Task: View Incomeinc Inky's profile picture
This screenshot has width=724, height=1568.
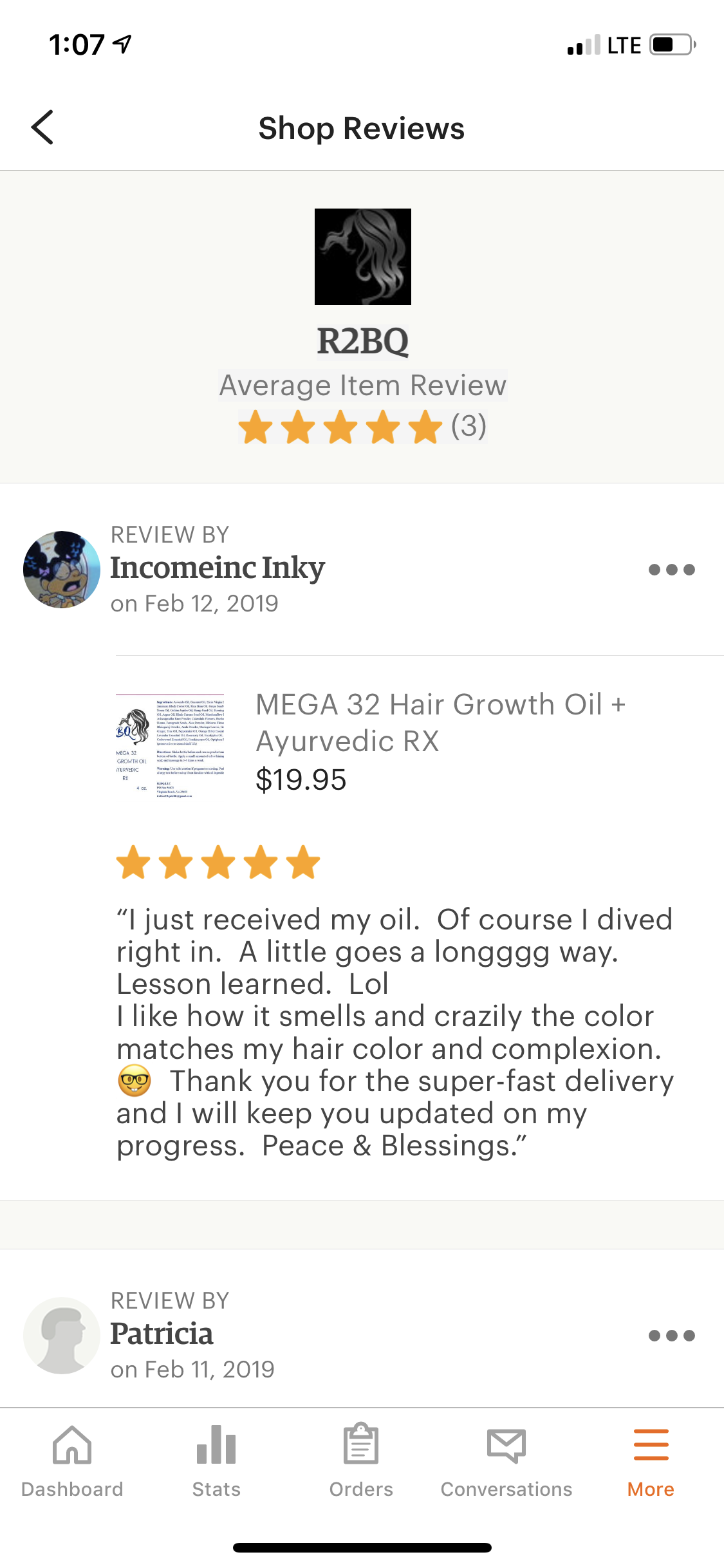Action: coord(62,570)
